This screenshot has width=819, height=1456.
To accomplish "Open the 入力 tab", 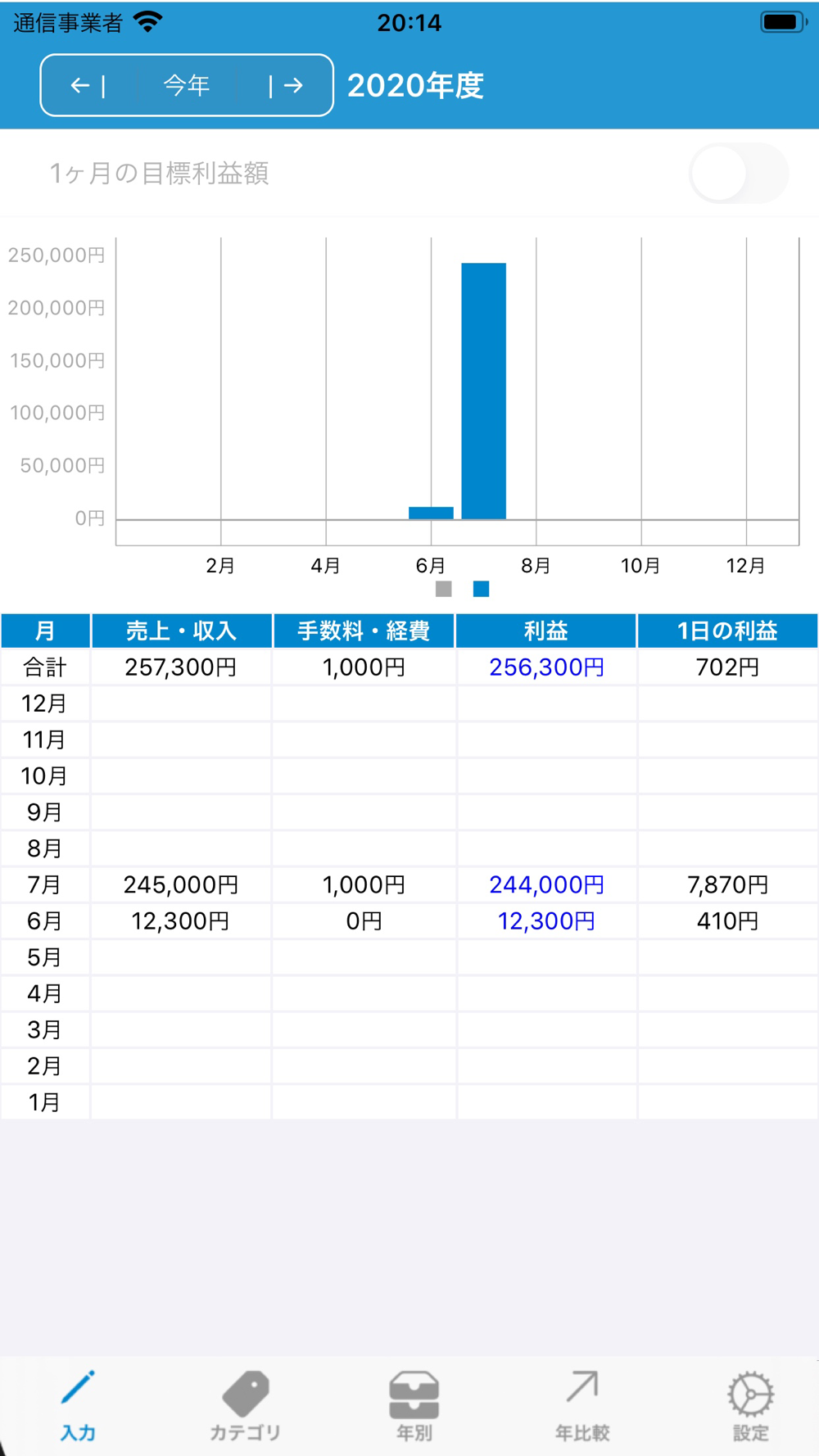I will (x=79, y=1405).
